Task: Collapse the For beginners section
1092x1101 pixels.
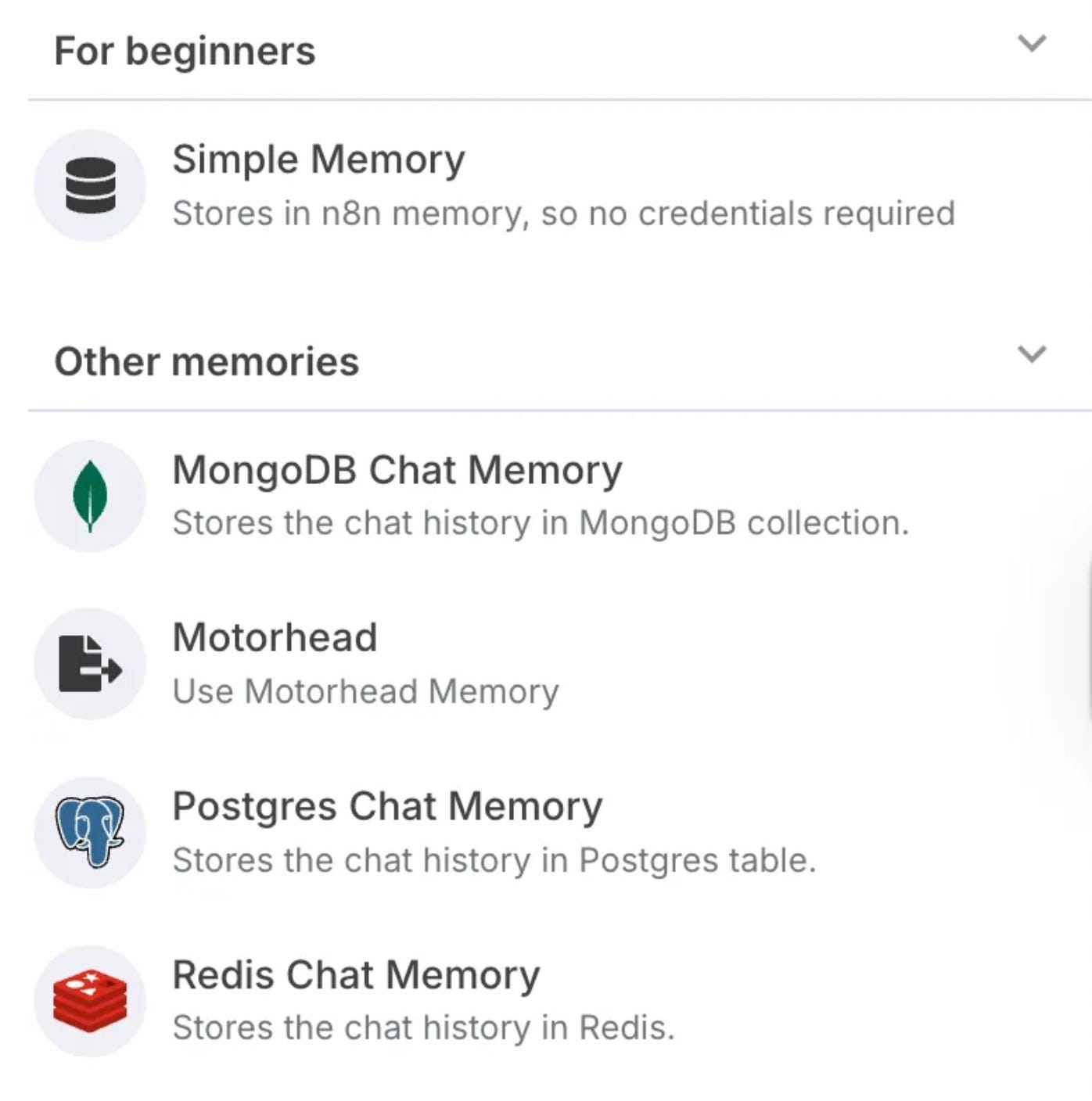Action: [1031, 44]
